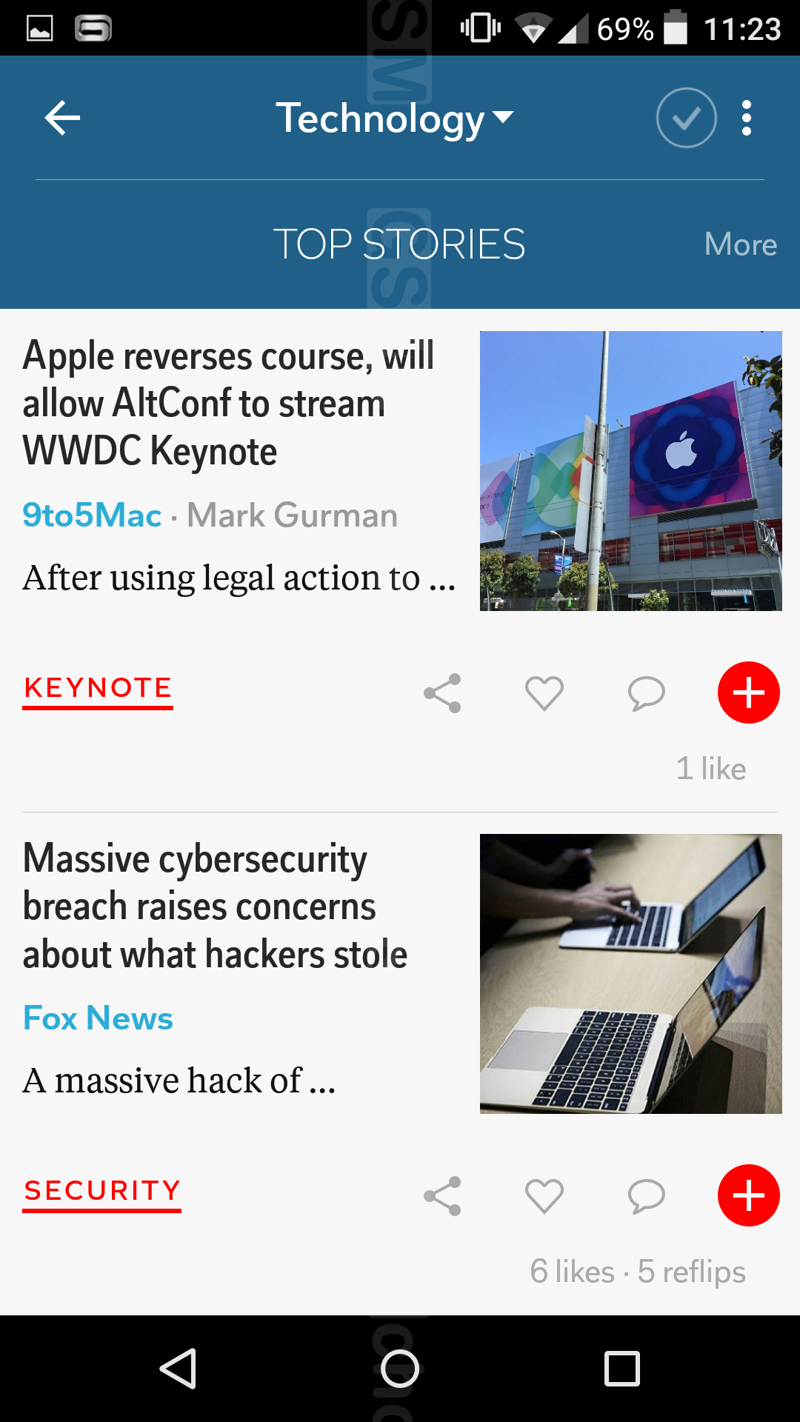Open the 9to5Mac source link
This screenshot has width=800, height=1422.
[x=92, y=515]
